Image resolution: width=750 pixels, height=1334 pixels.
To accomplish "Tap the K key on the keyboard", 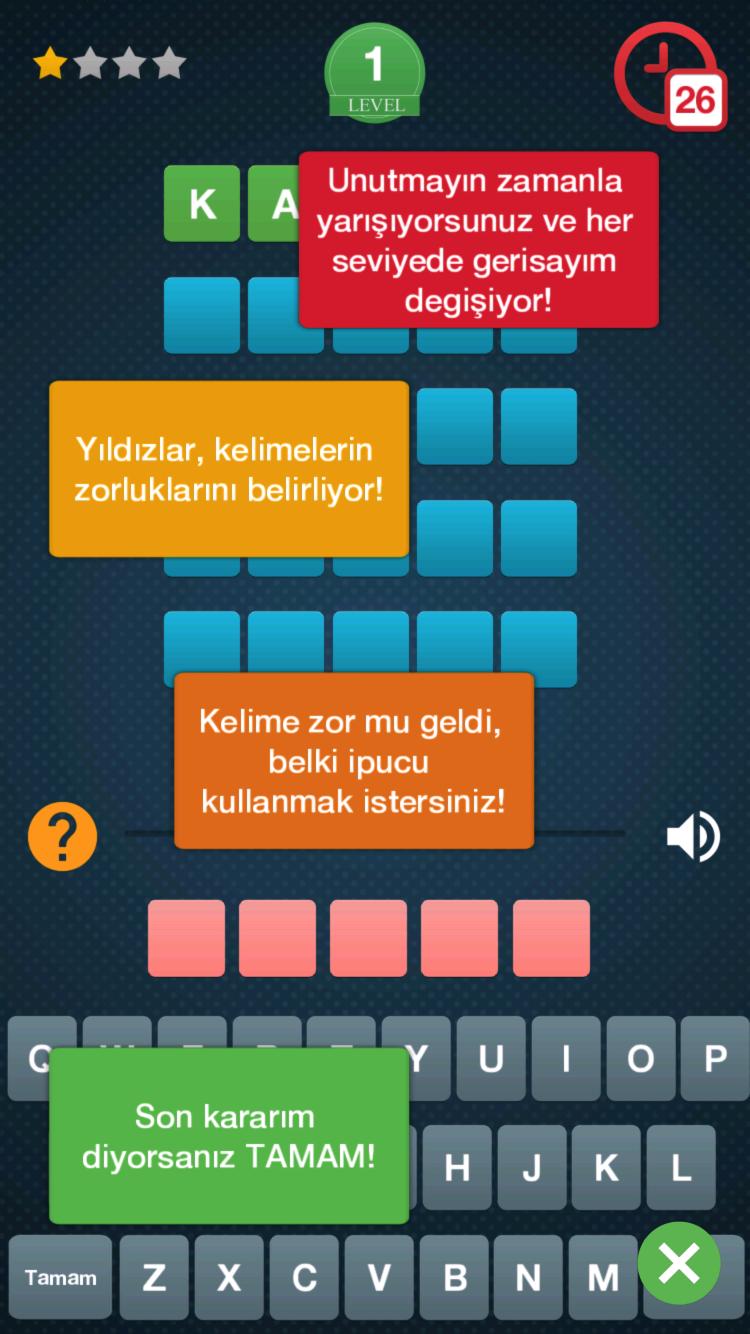I will pos(606,1167).
